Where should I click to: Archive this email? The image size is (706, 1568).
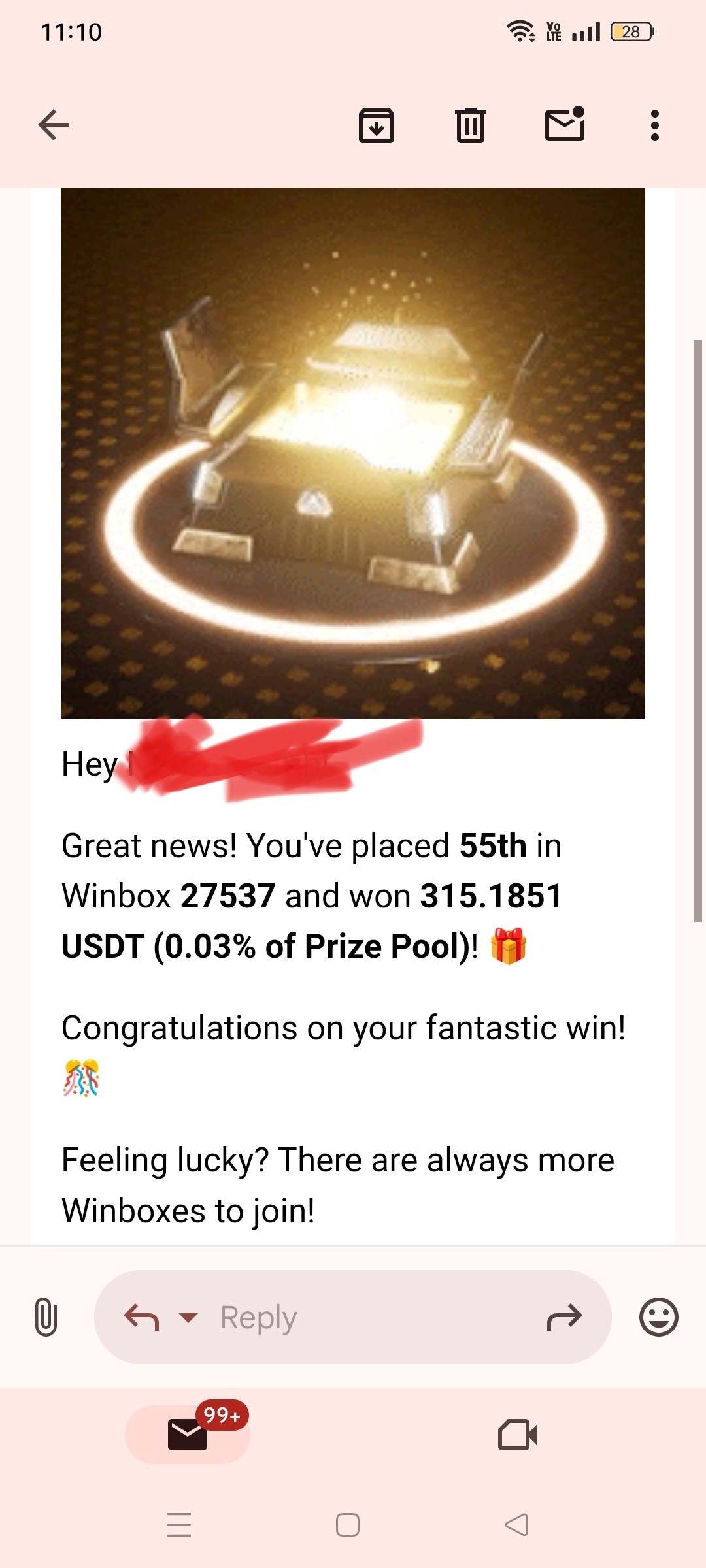click(x=377, y=125)
